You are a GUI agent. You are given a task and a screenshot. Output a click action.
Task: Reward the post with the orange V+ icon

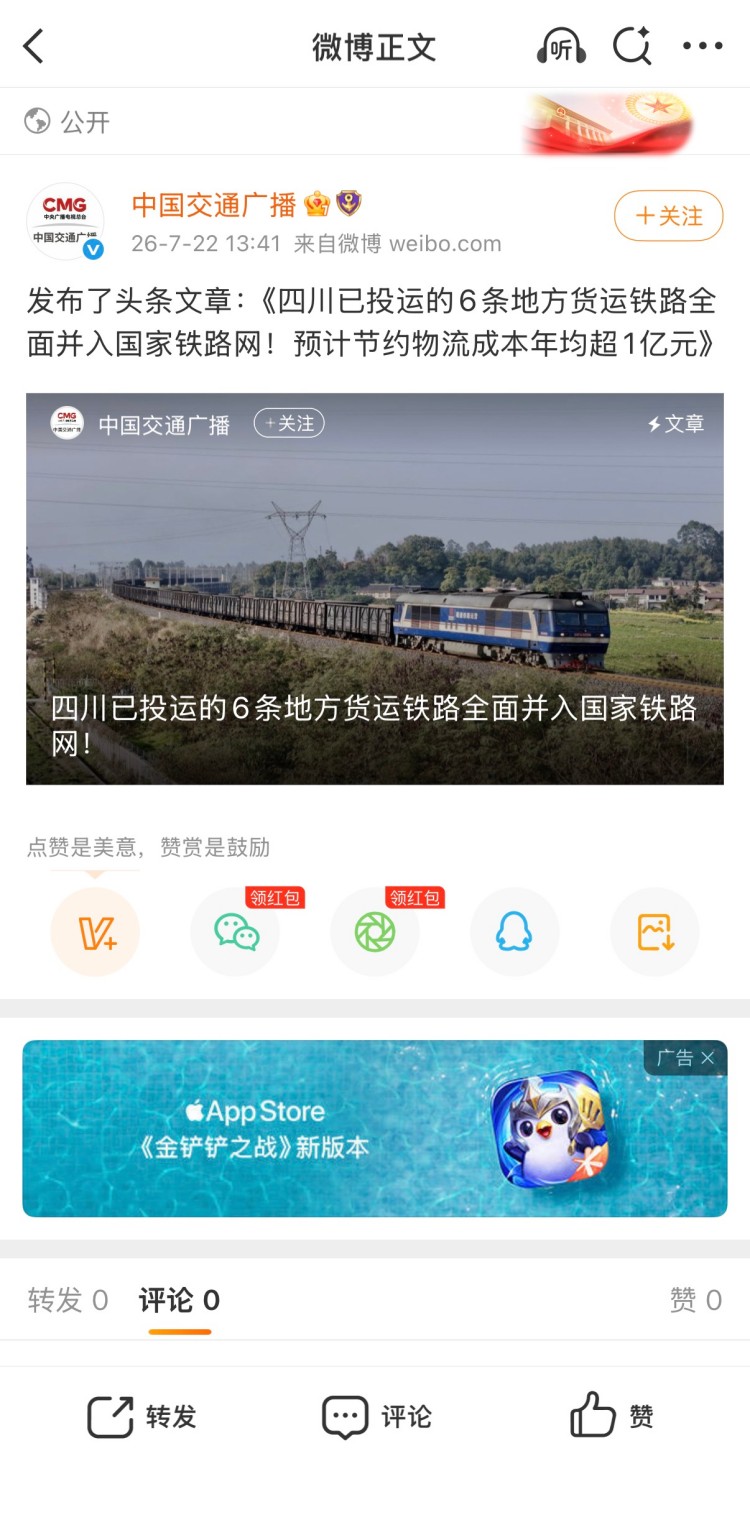[x=95, y=932]
